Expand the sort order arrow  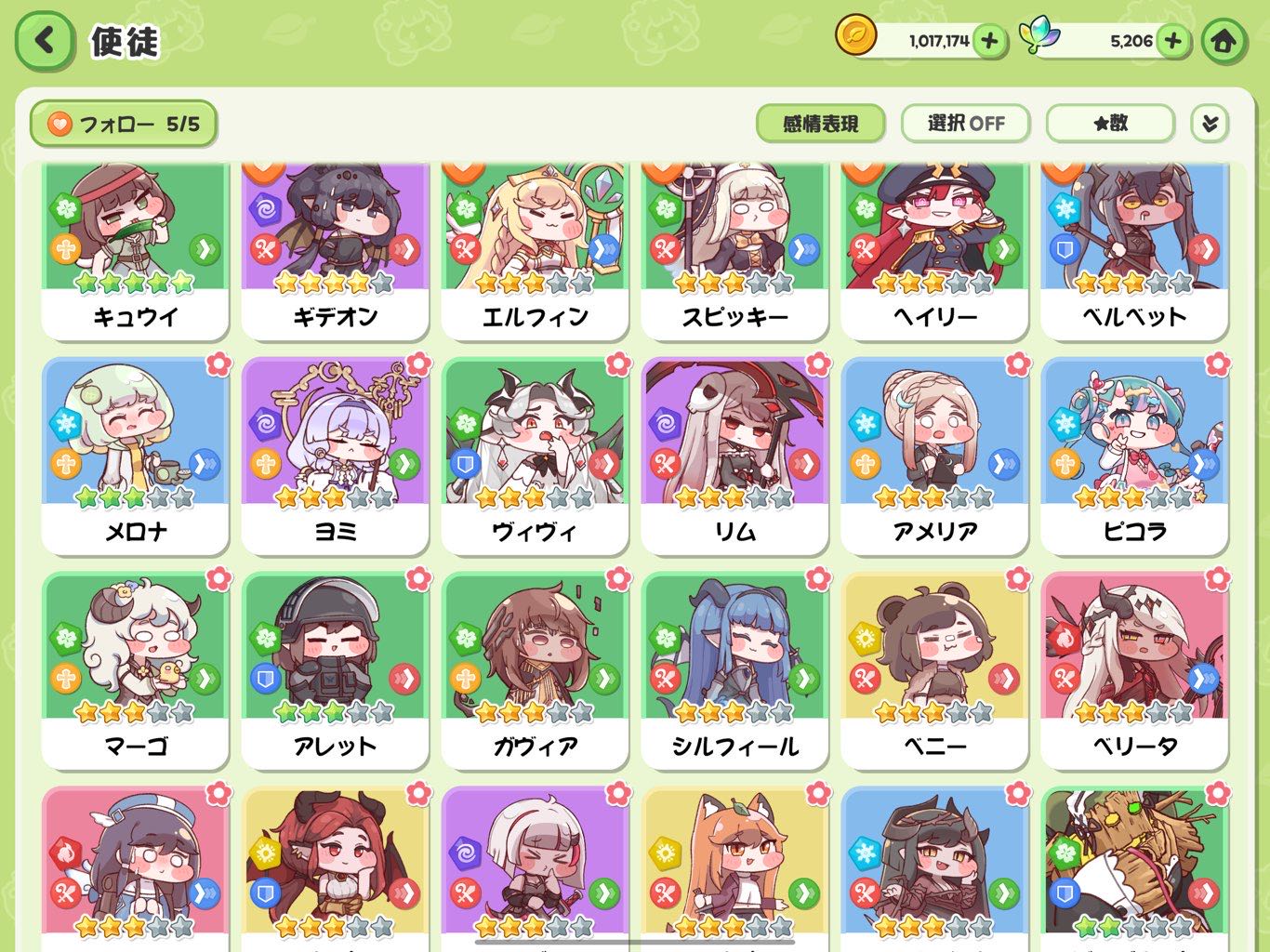(1210, 124)
